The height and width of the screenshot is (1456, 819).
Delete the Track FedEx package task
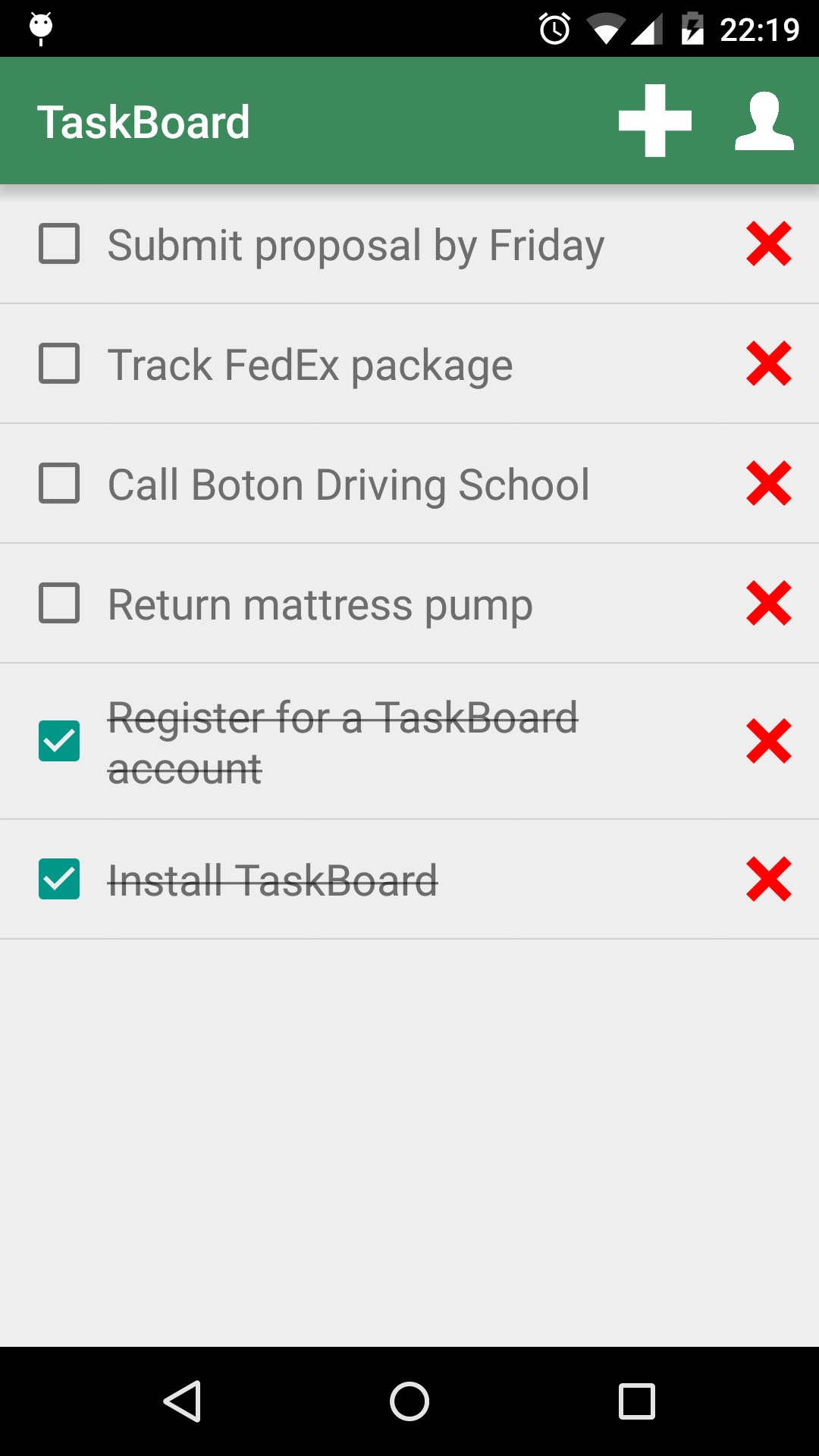(768, 364)
